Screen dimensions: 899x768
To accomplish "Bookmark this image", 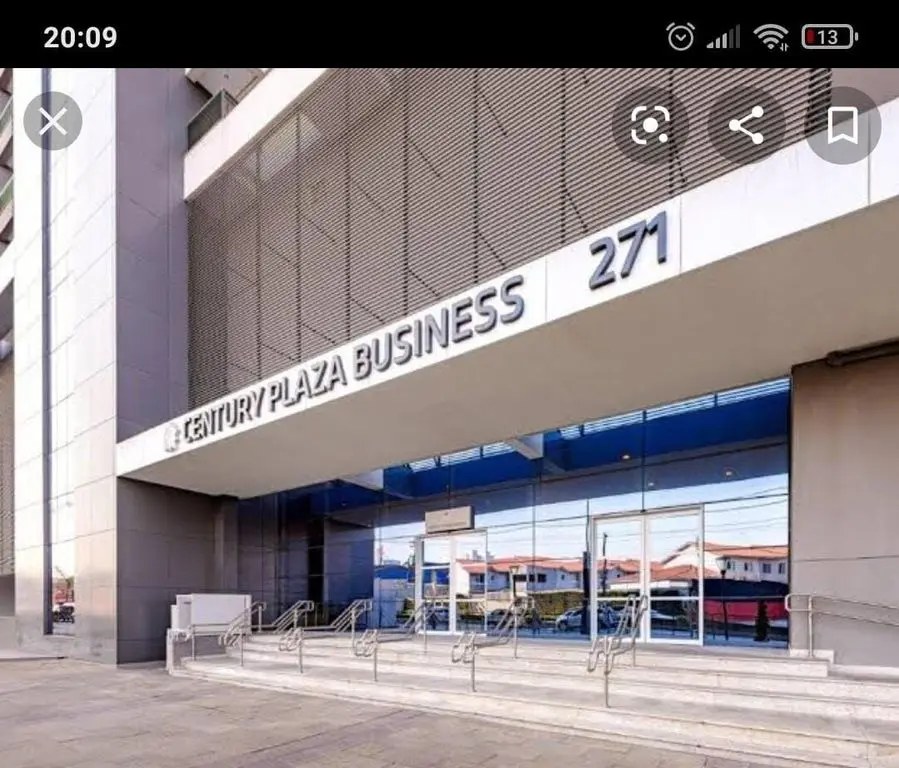I will click(842, 125).
